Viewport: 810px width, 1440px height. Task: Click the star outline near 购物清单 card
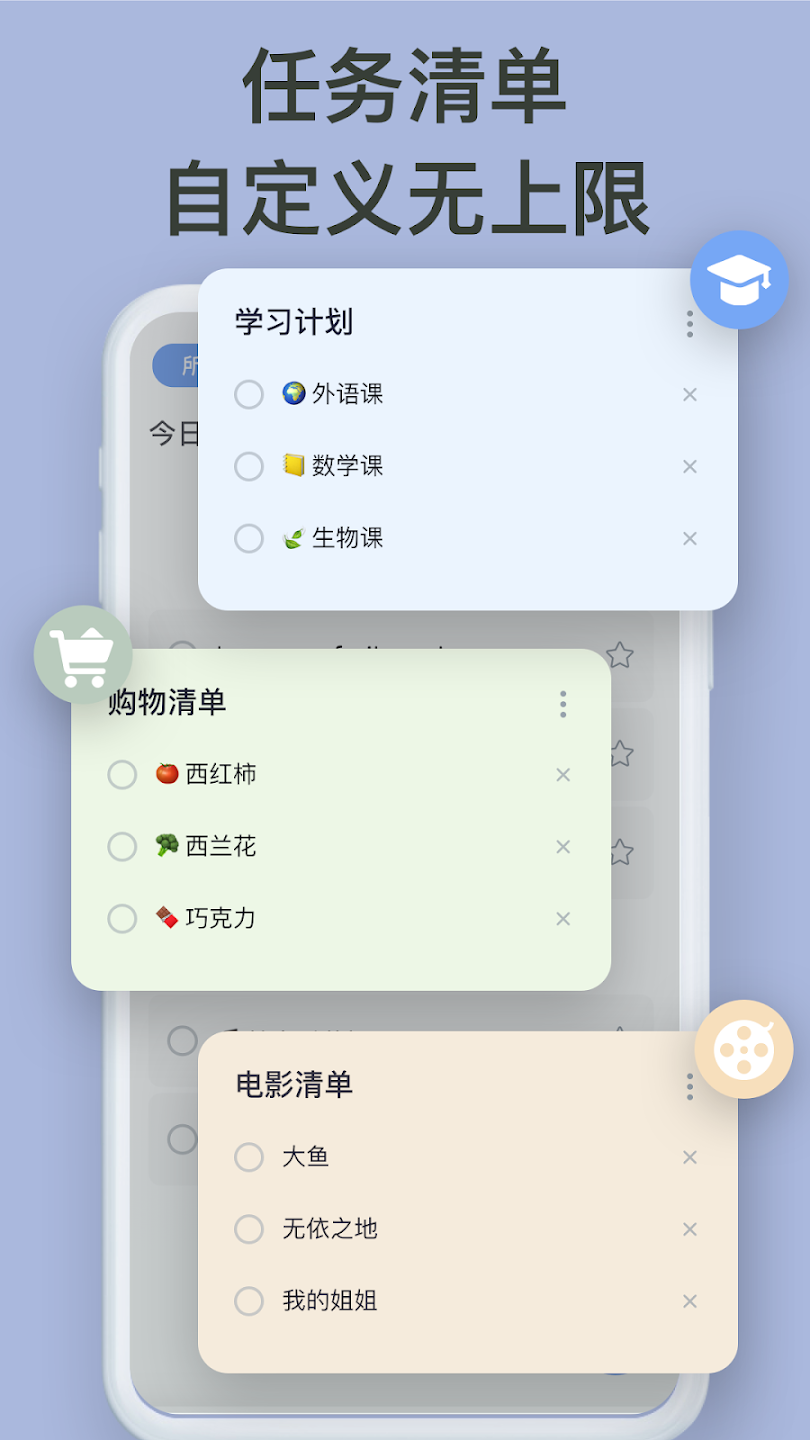coord(621,655)
